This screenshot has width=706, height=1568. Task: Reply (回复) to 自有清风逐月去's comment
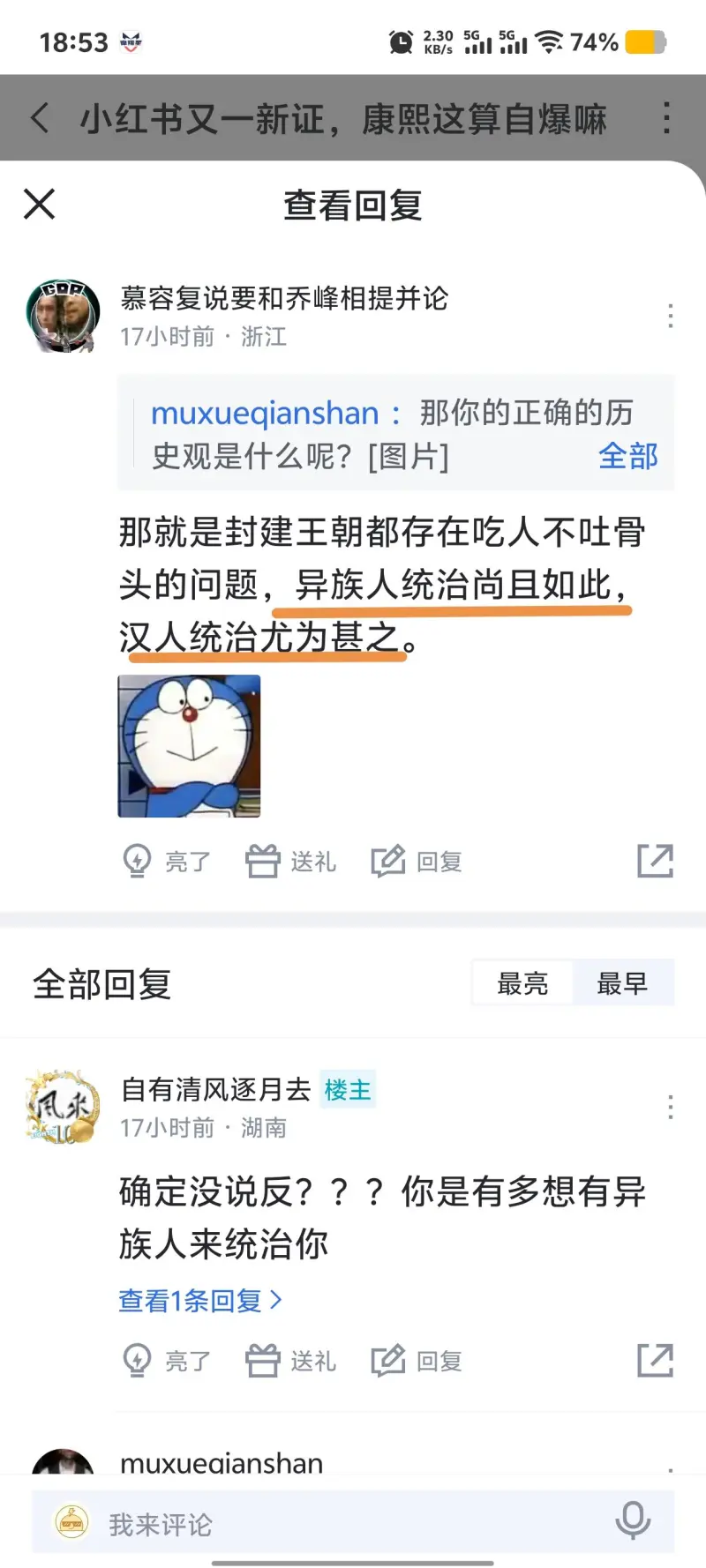417,1361
